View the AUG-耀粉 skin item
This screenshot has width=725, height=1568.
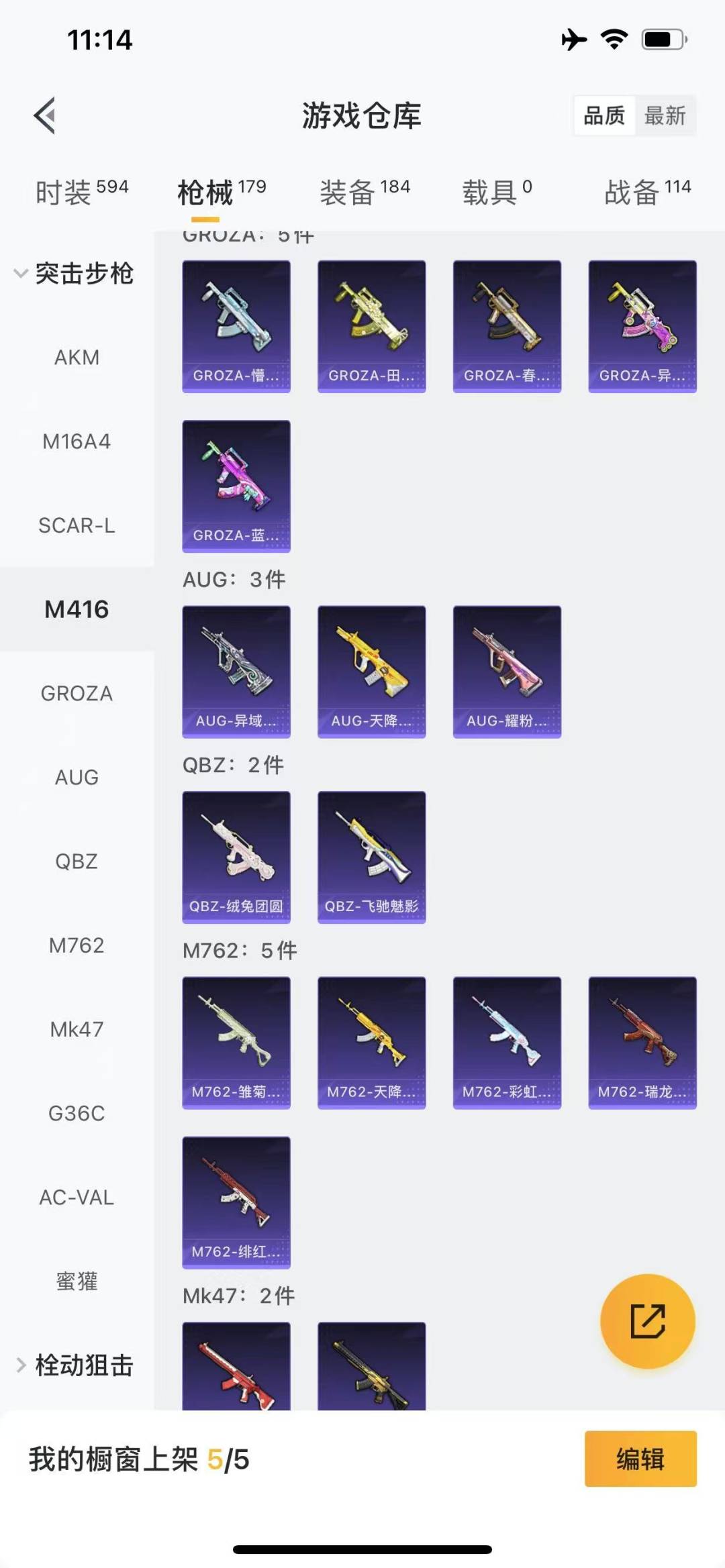point(507,672)
